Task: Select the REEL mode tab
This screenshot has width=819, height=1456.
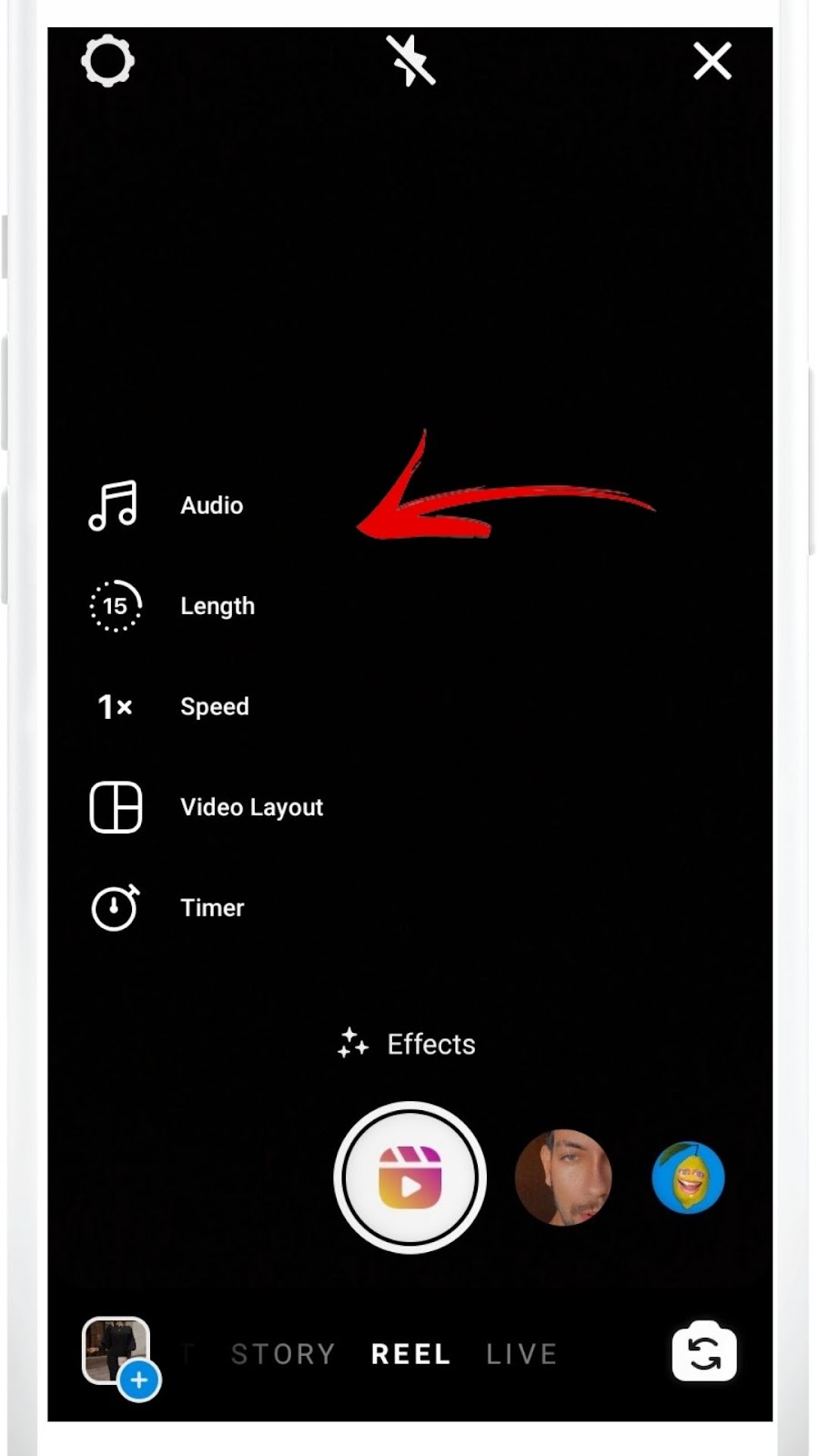Action: coord(410,1354)
